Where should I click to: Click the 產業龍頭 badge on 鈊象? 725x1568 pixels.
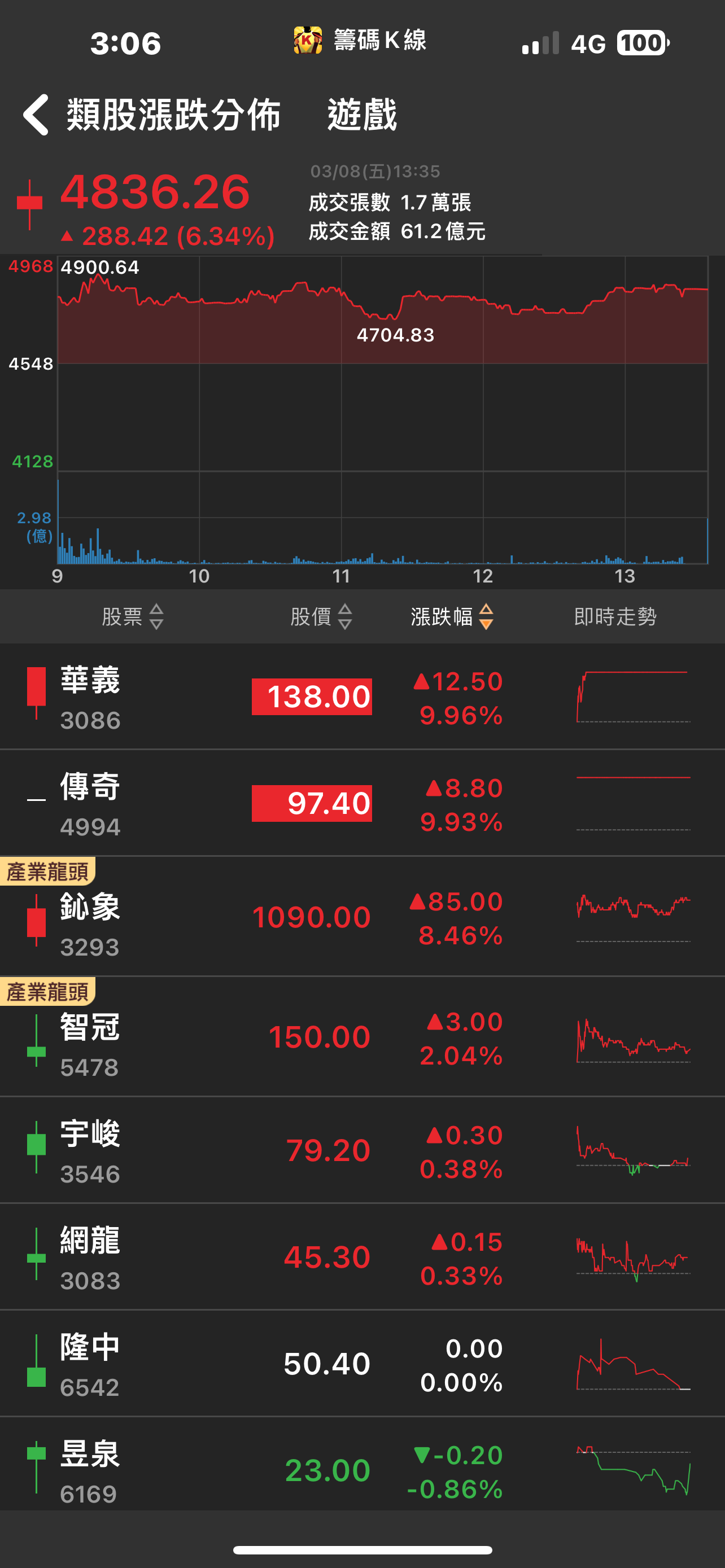click(x=47, y=871)
